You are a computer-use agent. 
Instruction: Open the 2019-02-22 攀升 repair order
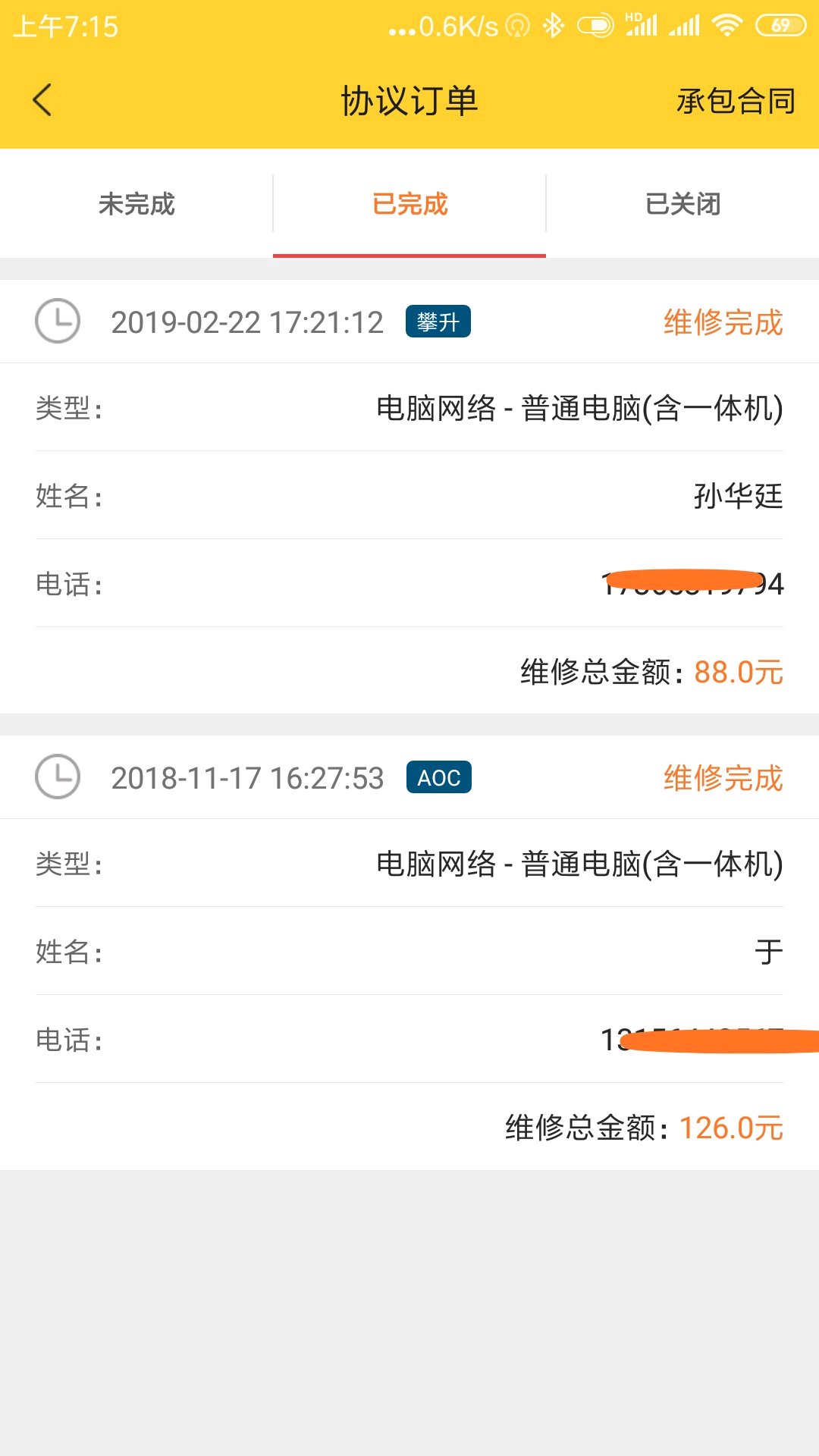click(x=409, y=496)
